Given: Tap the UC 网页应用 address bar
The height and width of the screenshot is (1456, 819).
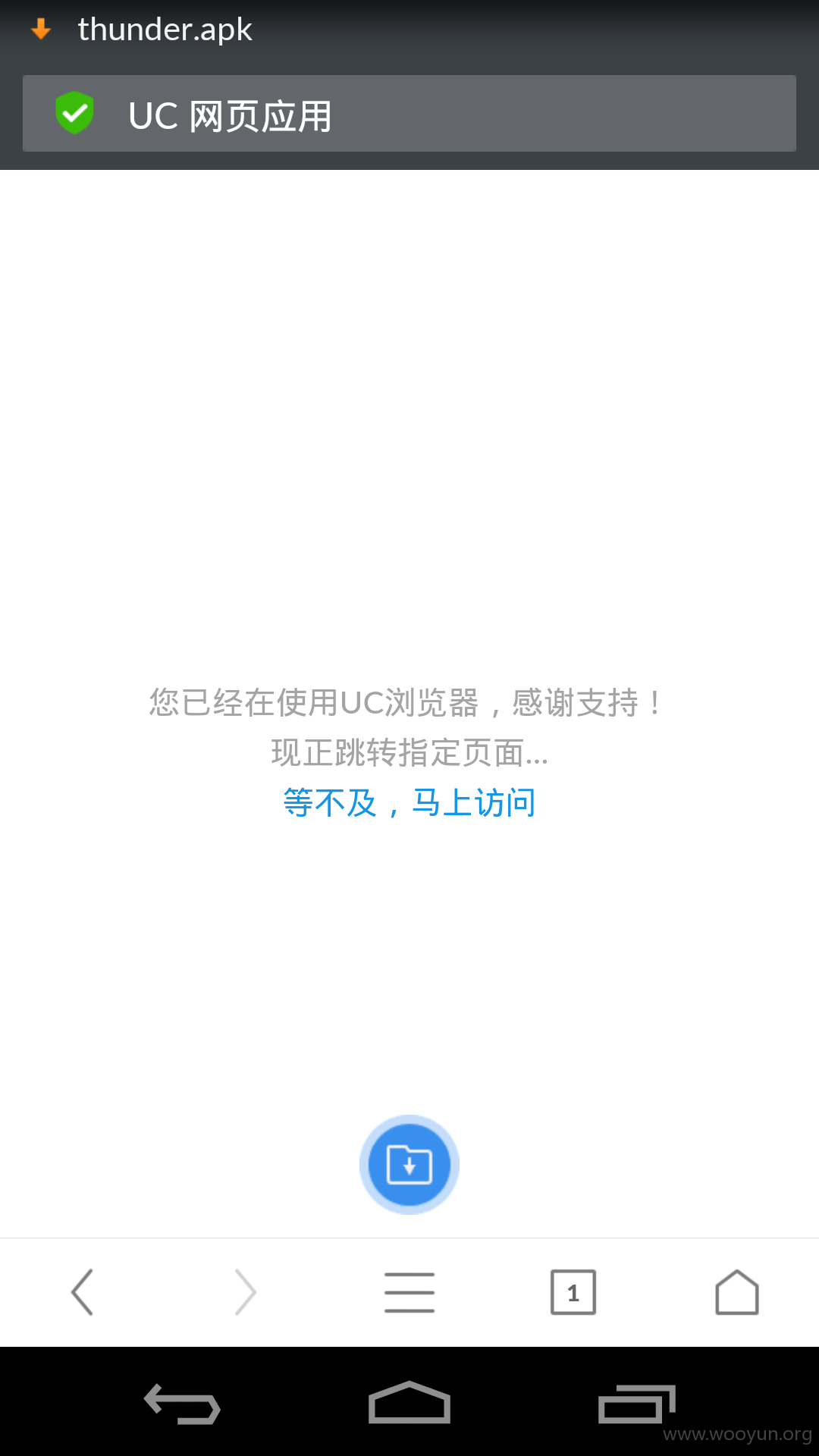Looking at the screenshot, I should pos(409,113).
